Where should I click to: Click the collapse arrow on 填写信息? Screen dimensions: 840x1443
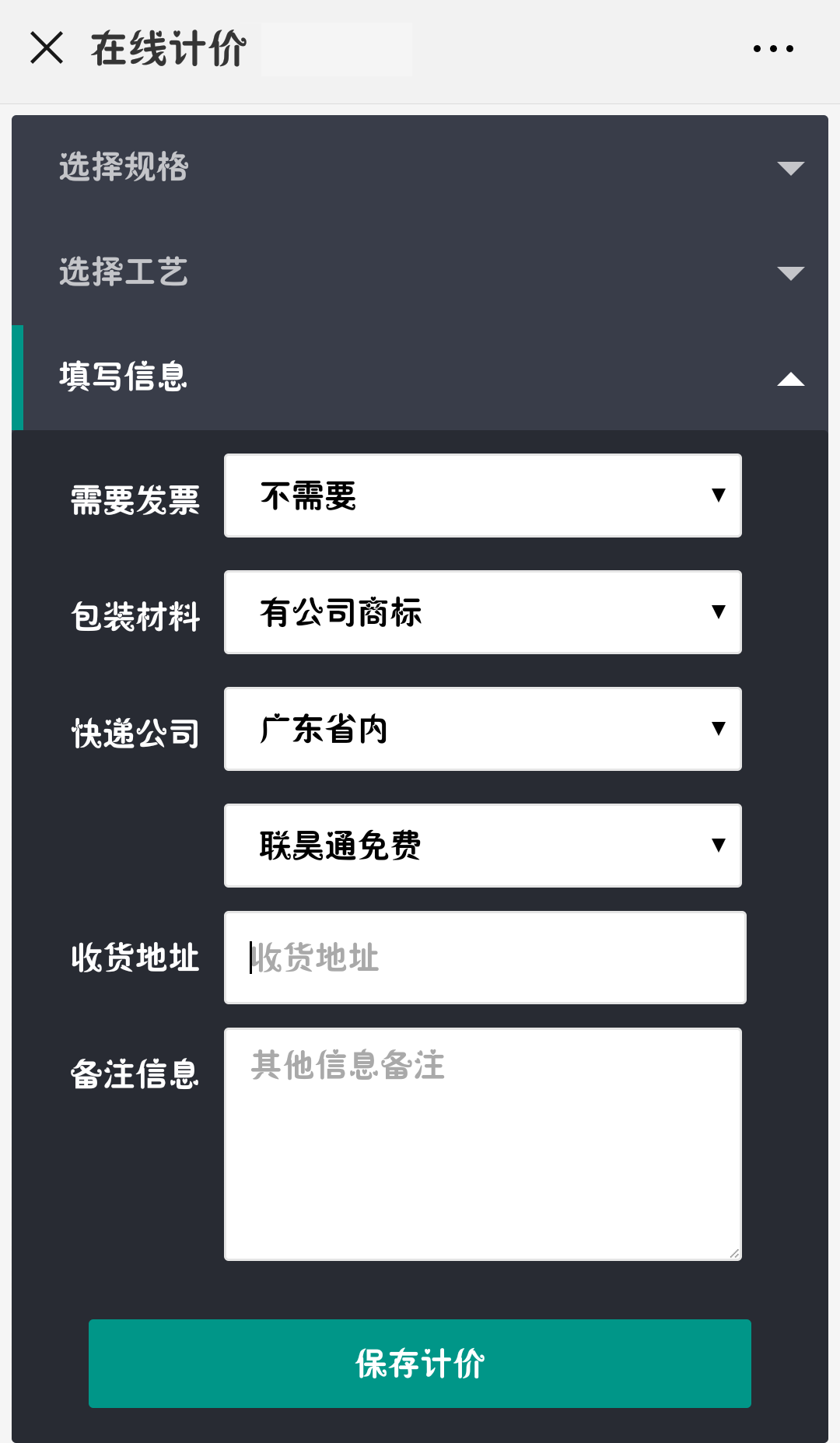(x=790, y=379)
